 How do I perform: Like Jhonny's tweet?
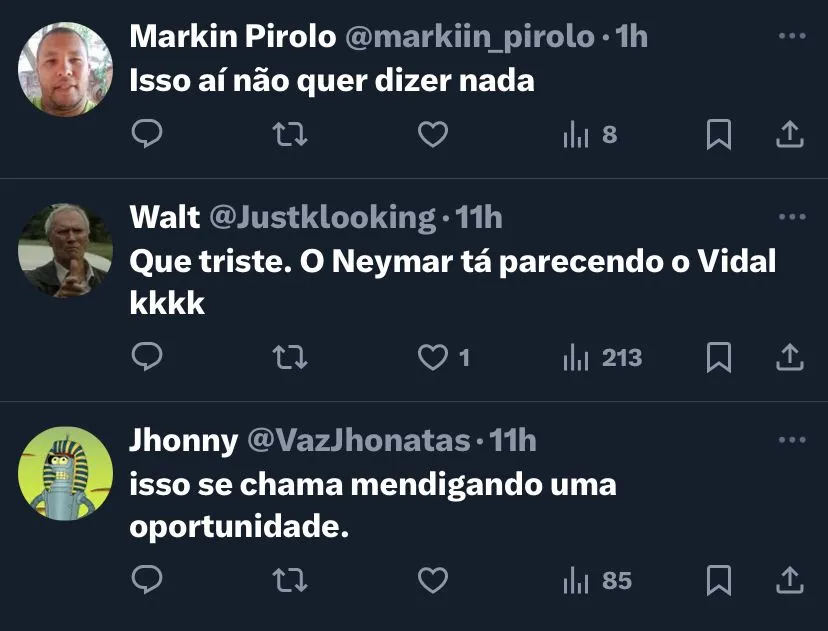(x=432, y=580)
